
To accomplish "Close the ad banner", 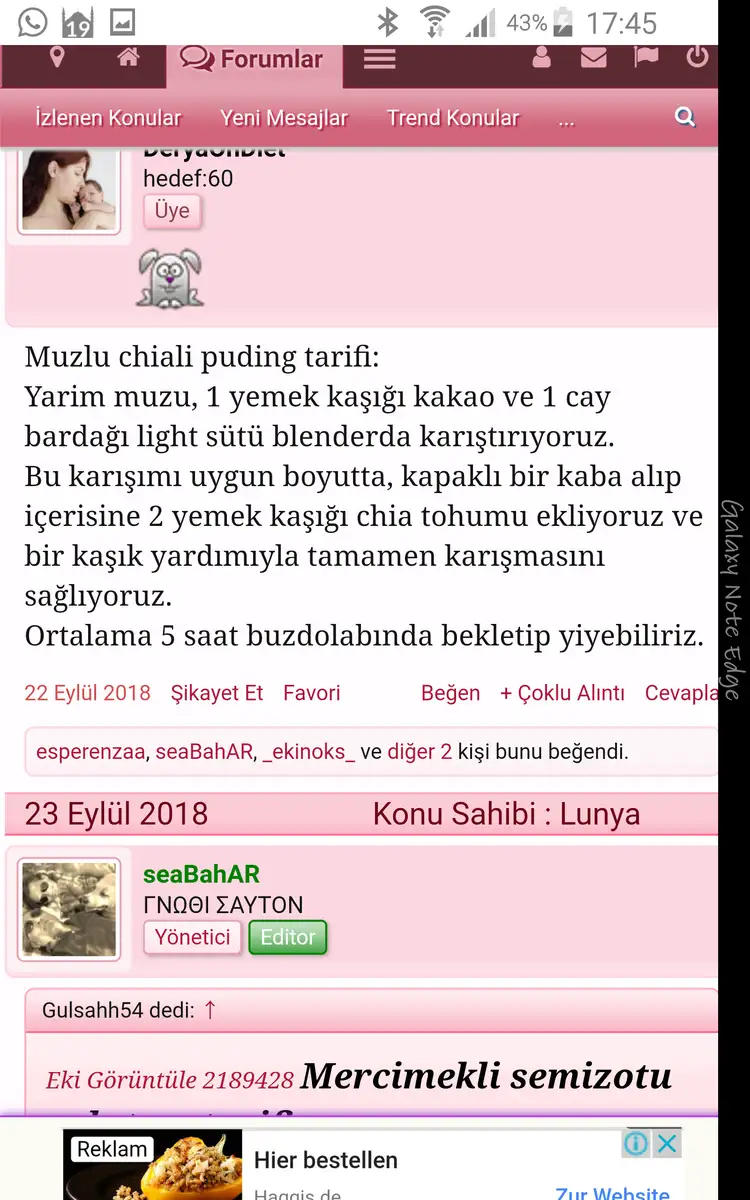I will pos(669,1143).
